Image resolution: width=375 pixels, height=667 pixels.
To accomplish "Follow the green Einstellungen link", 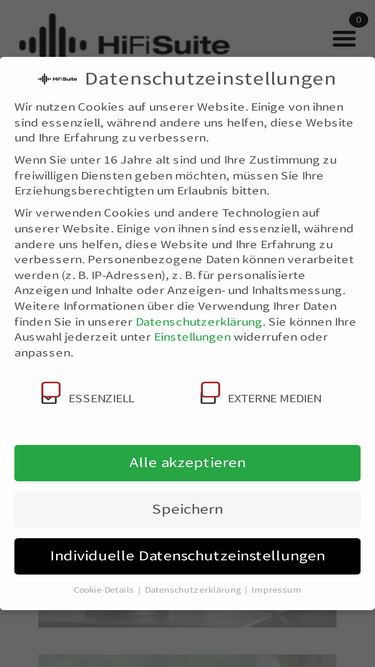I will click(192, 337).
